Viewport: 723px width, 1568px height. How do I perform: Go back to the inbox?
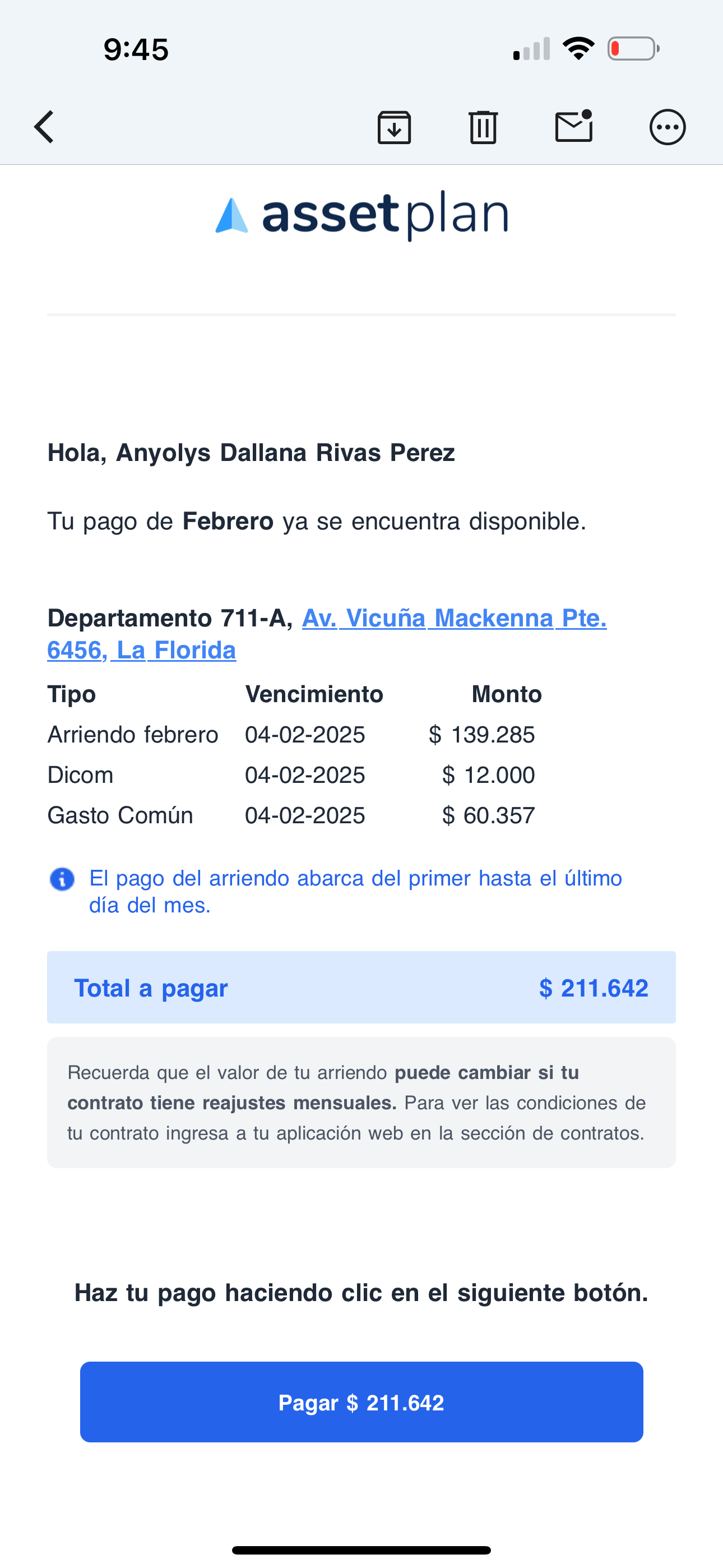(x=44, y=127)
